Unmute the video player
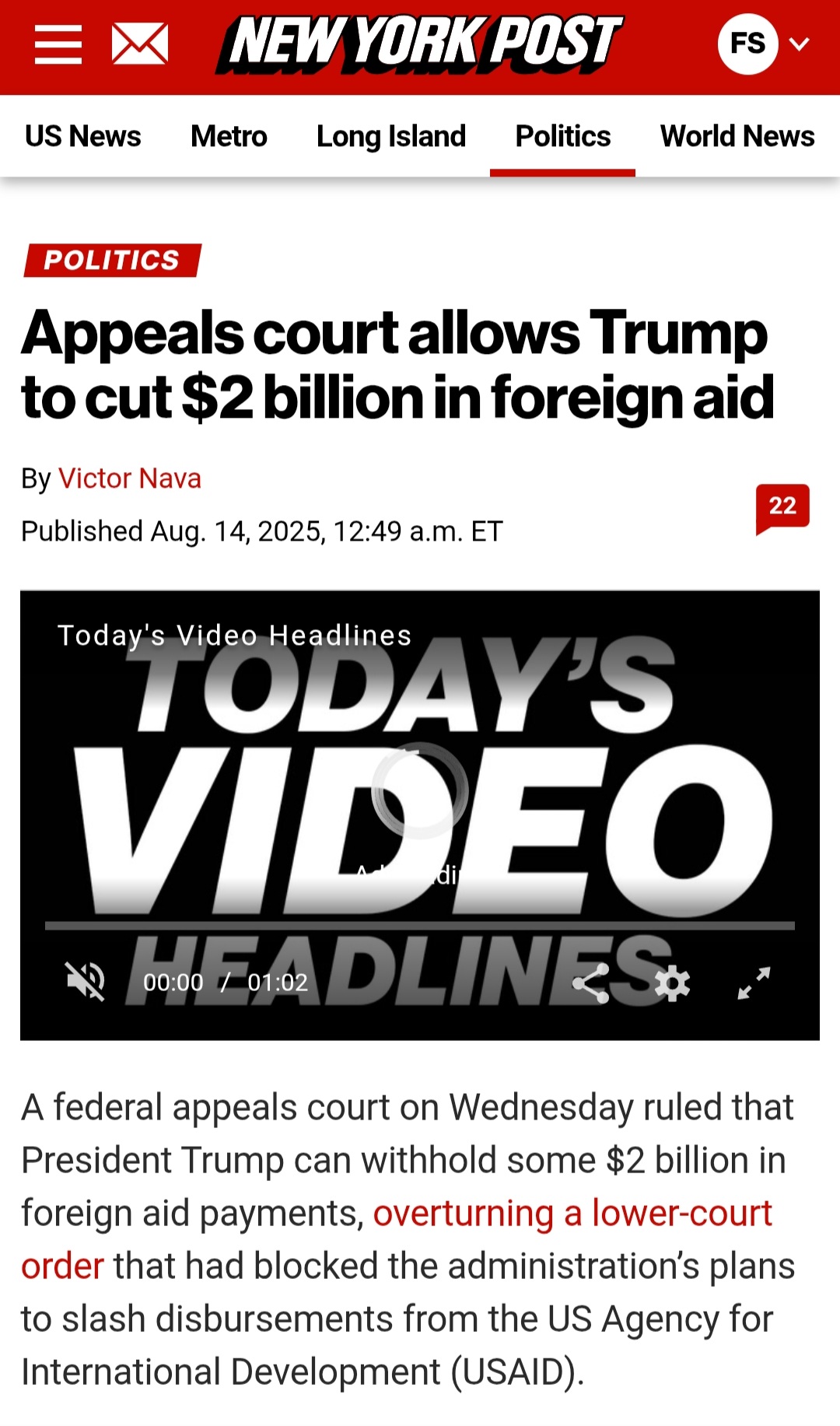 [x=86, y=981]
